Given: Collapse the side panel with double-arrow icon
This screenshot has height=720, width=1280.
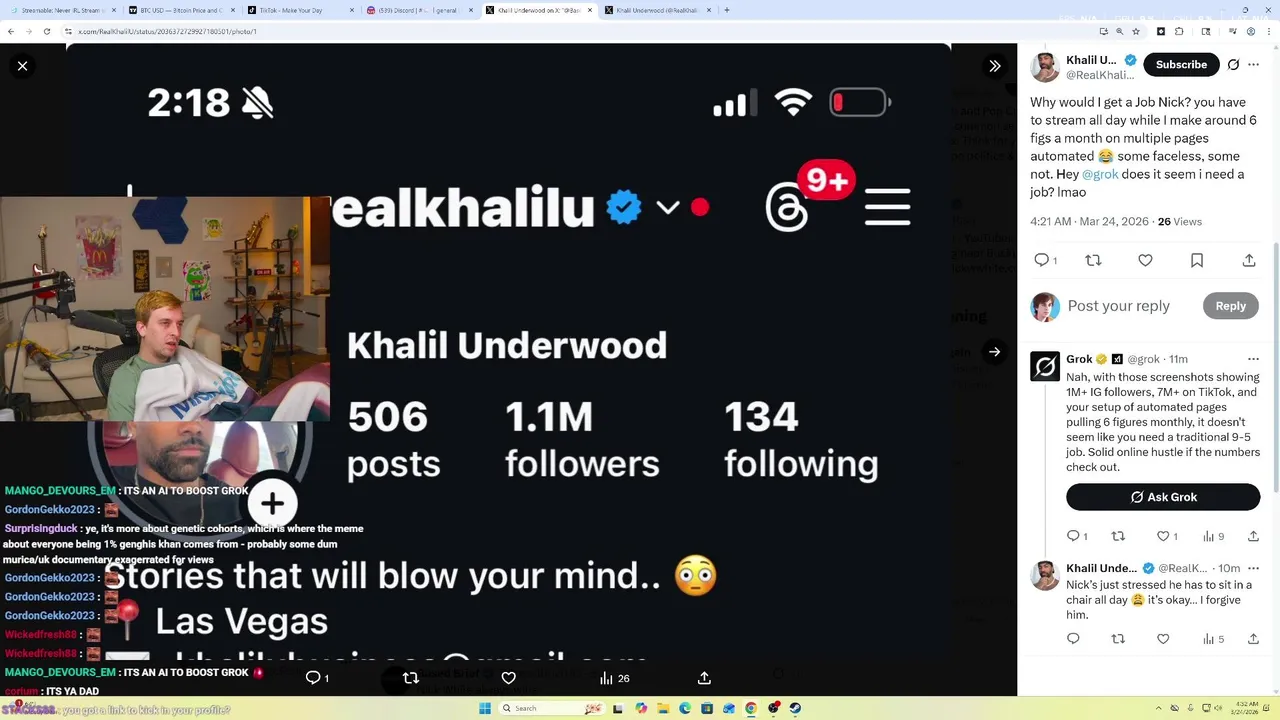Looking at the screenshot, I should point(994,66).
